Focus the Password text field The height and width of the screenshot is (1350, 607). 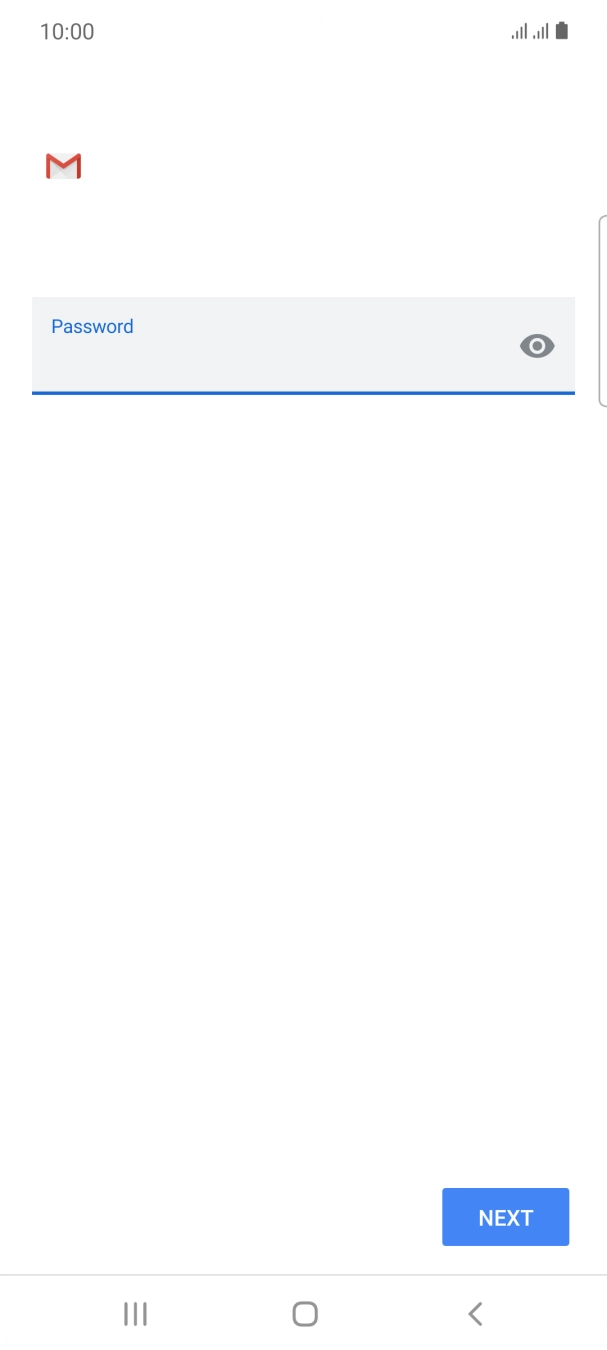[303, 345]
